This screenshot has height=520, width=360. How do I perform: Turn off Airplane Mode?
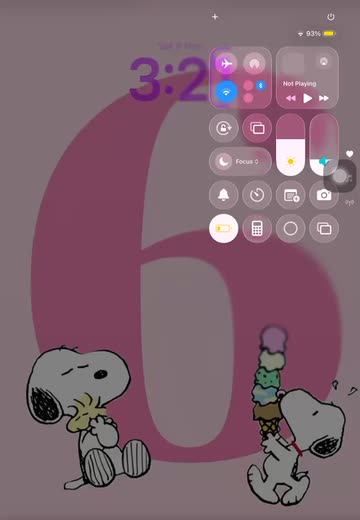(x=226, y=63)
